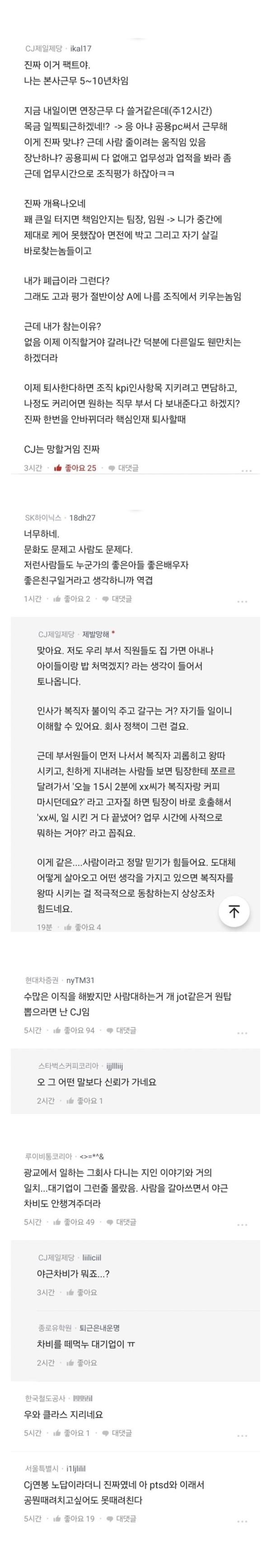This screenshot has width=271, height=1568.
Task: Tap the scroll-to-top arrow button
Action: 234,911
